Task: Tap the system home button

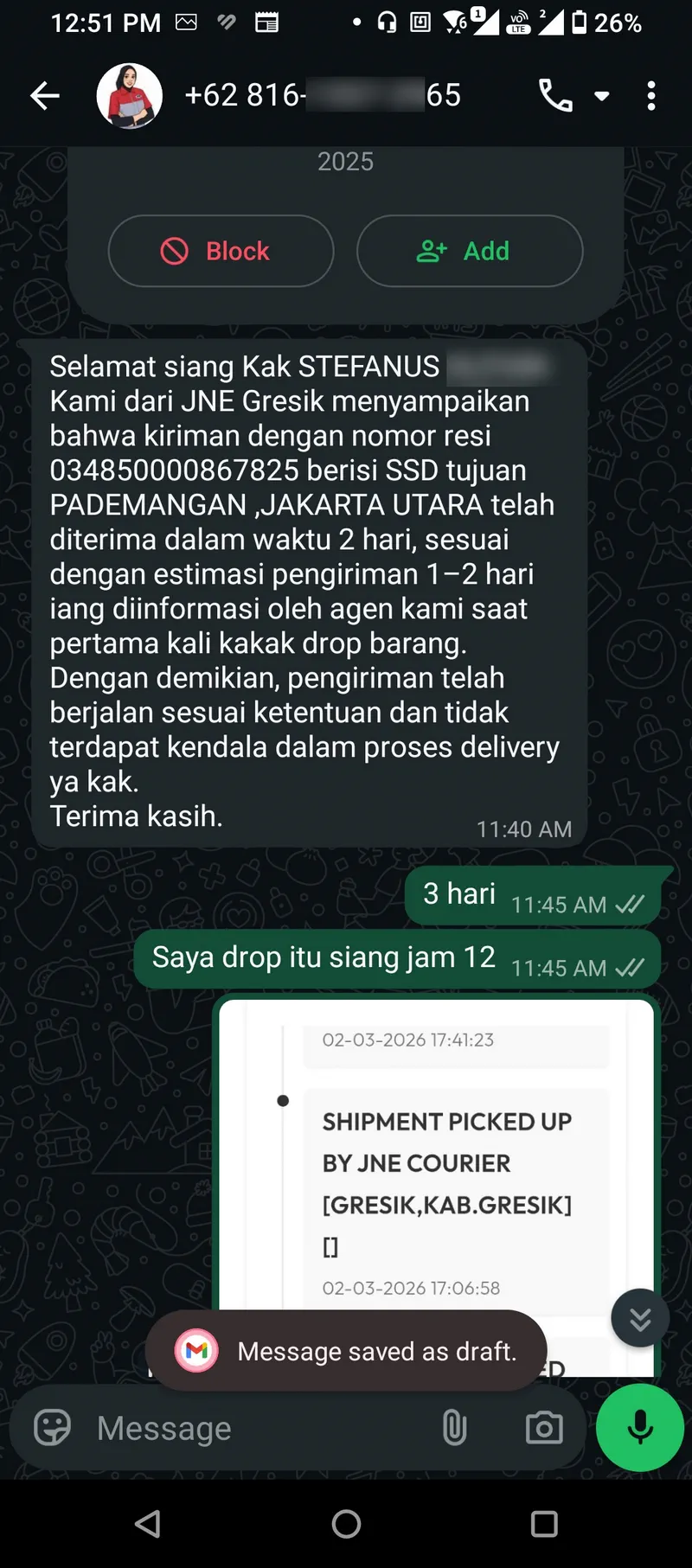Action: [x=346, y=1524]
